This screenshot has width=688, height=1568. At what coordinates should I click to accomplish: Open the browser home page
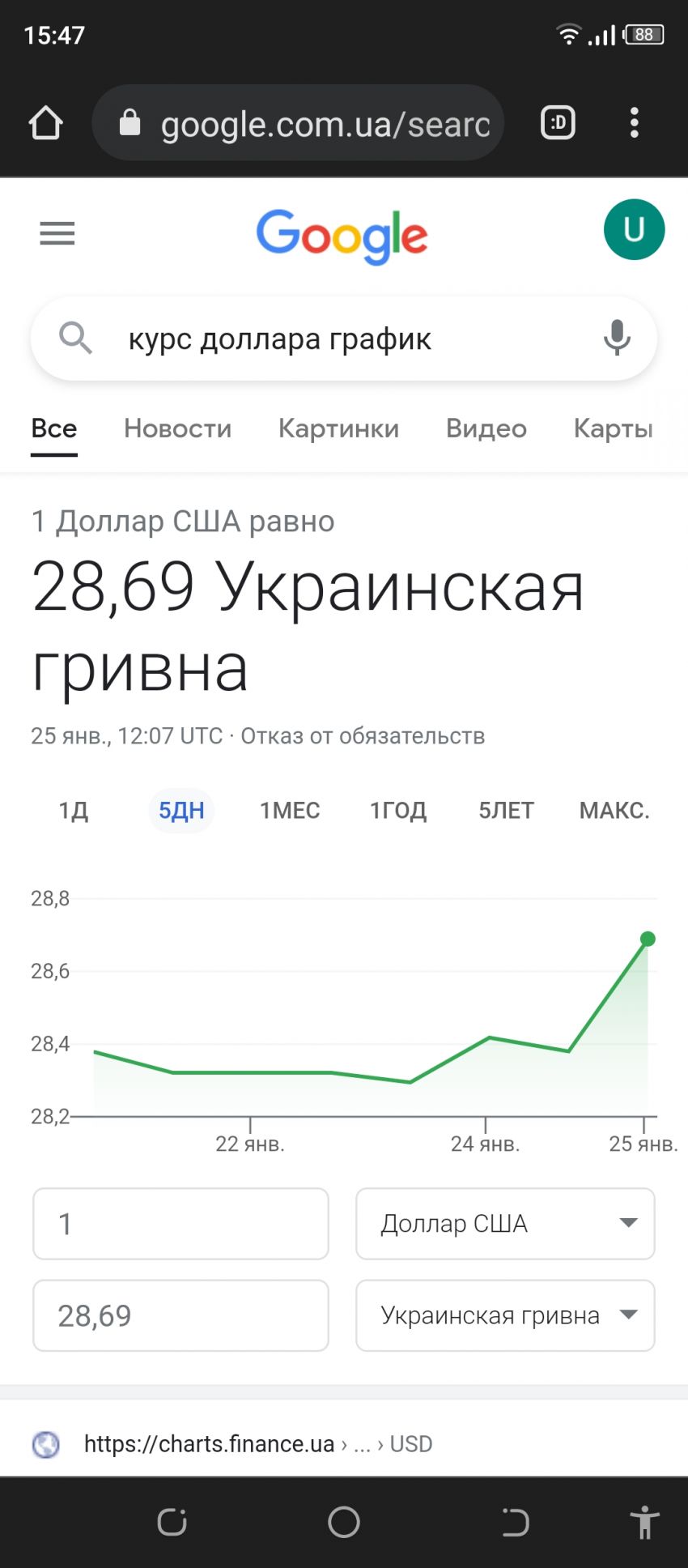pyautogui.click(x=45, y=123)
